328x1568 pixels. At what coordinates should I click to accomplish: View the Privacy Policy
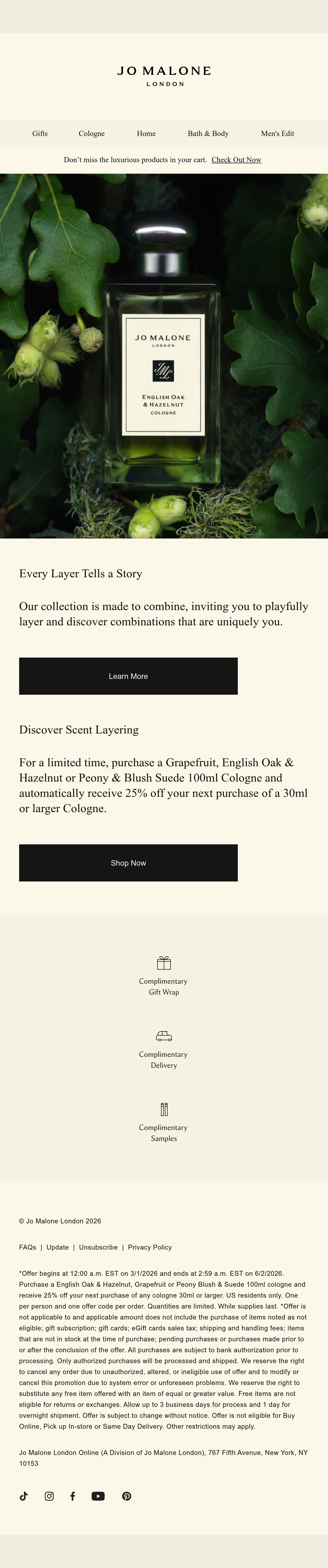coord(150,1247)
